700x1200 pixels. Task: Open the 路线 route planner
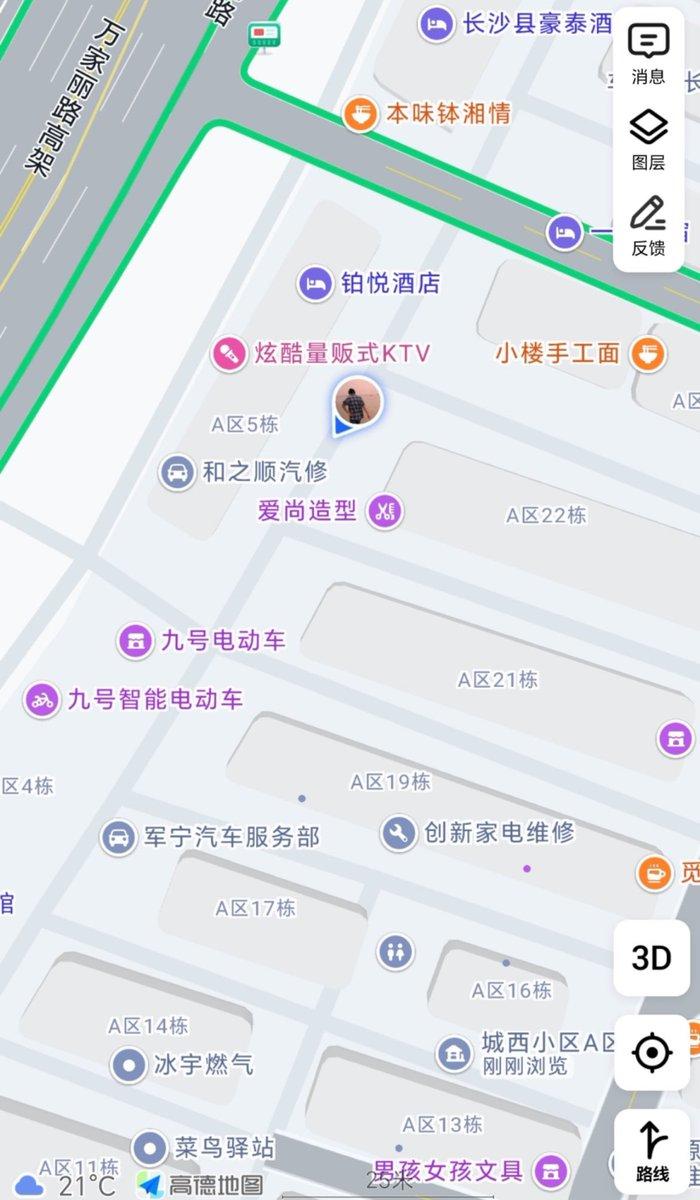(651, 1151)
